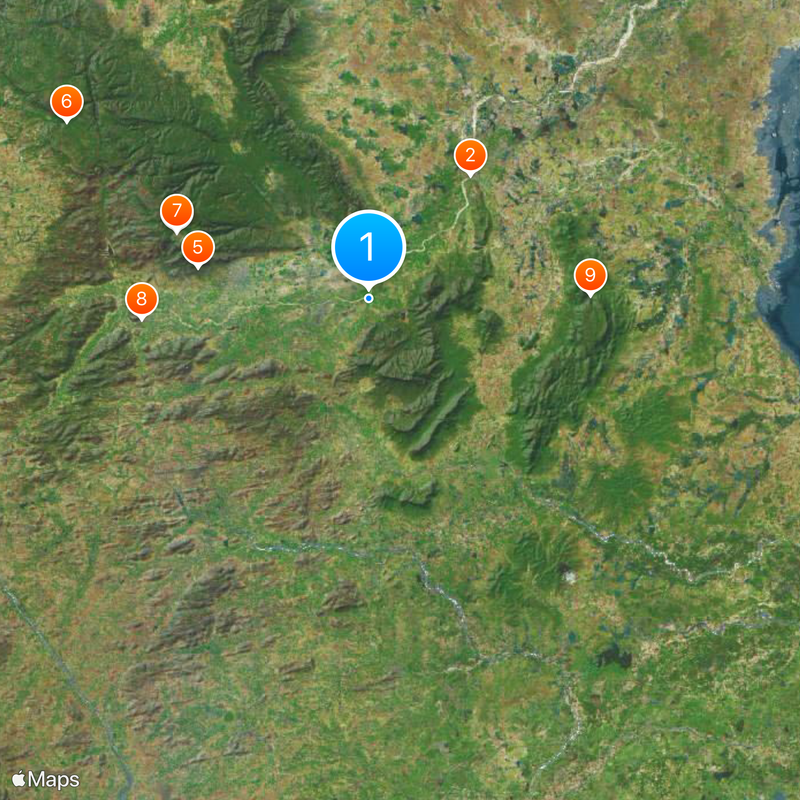The width and height of the screenshot is (800, 800).
Task: Select the large blue pin numbered 1
Action: (368, 246)
